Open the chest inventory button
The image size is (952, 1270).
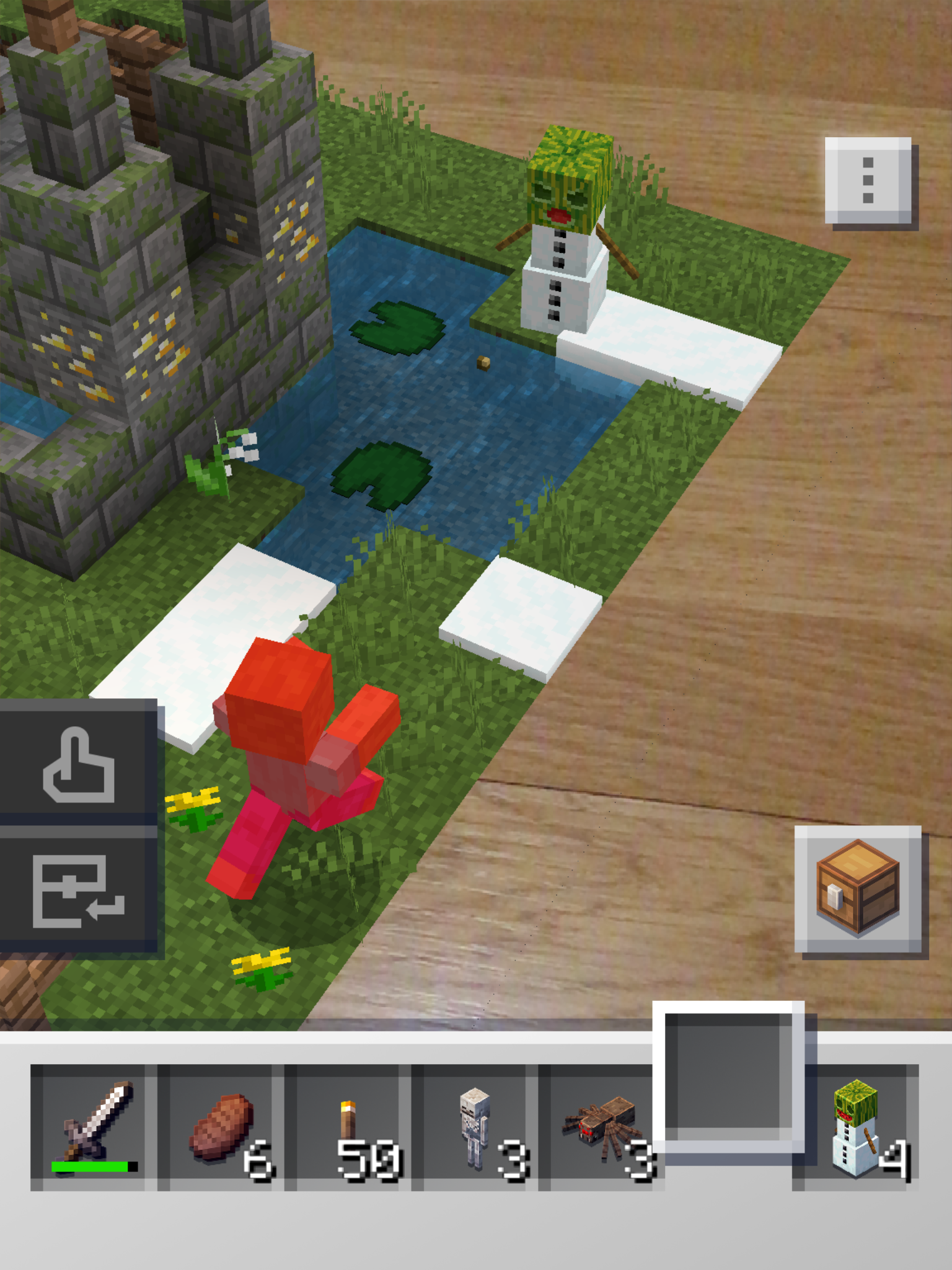coord(858,887)
